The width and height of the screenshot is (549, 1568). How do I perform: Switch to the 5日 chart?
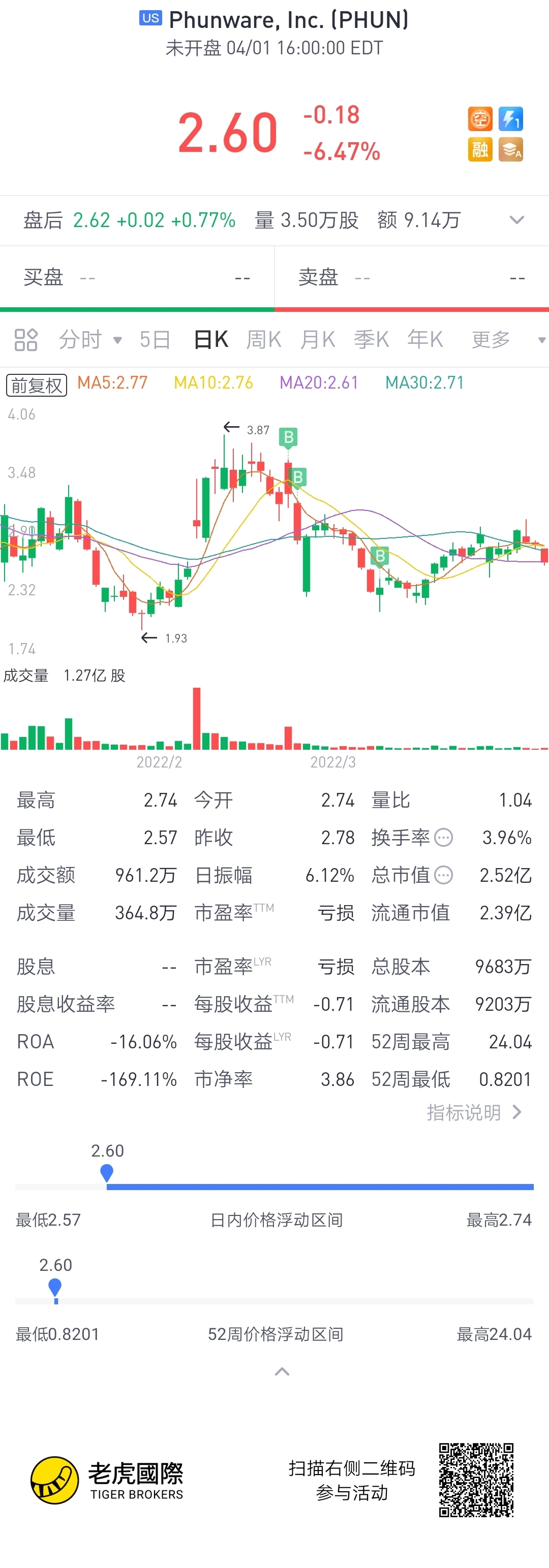point(154,340)
